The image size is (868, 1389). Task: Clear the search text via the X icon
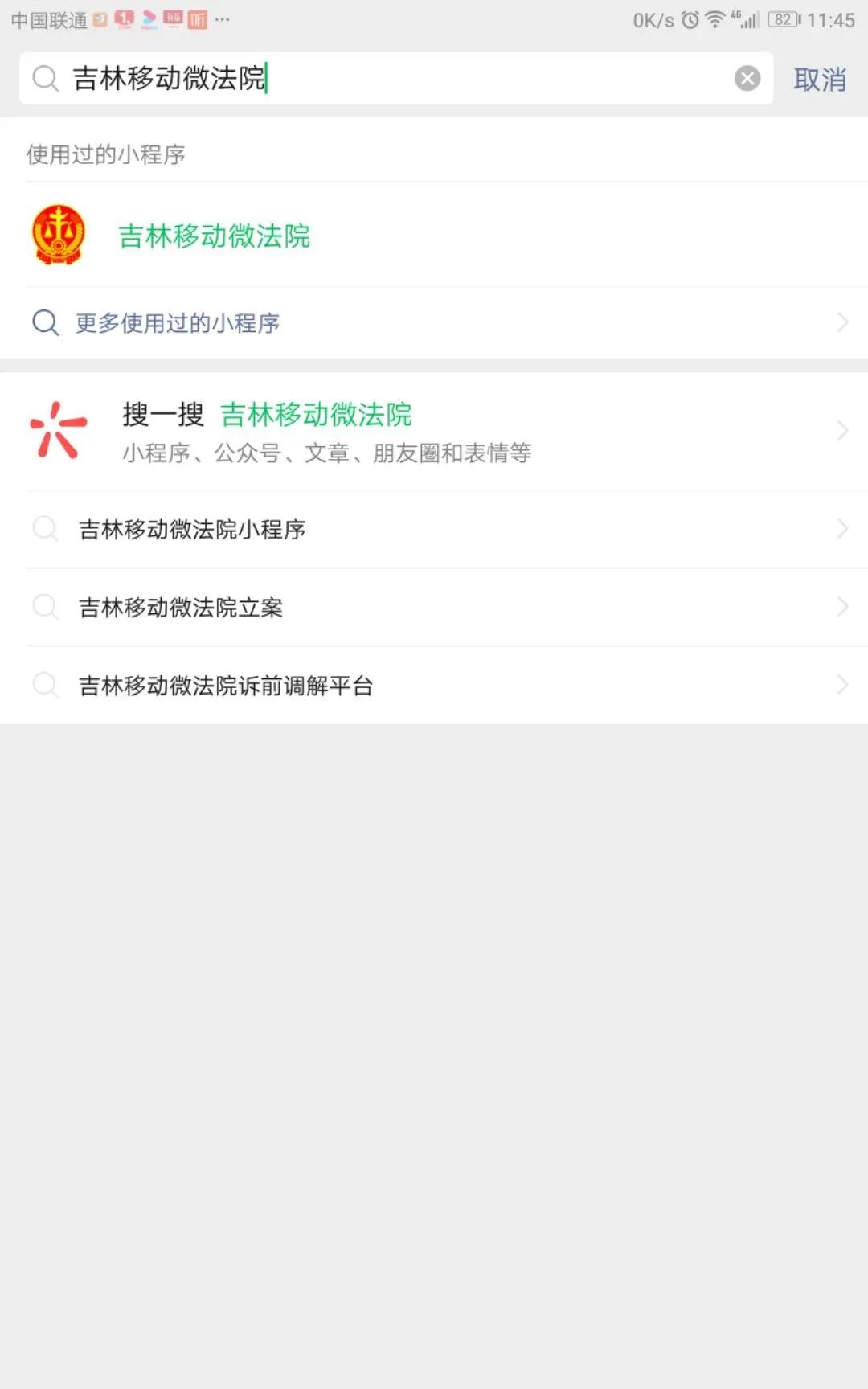747,78
